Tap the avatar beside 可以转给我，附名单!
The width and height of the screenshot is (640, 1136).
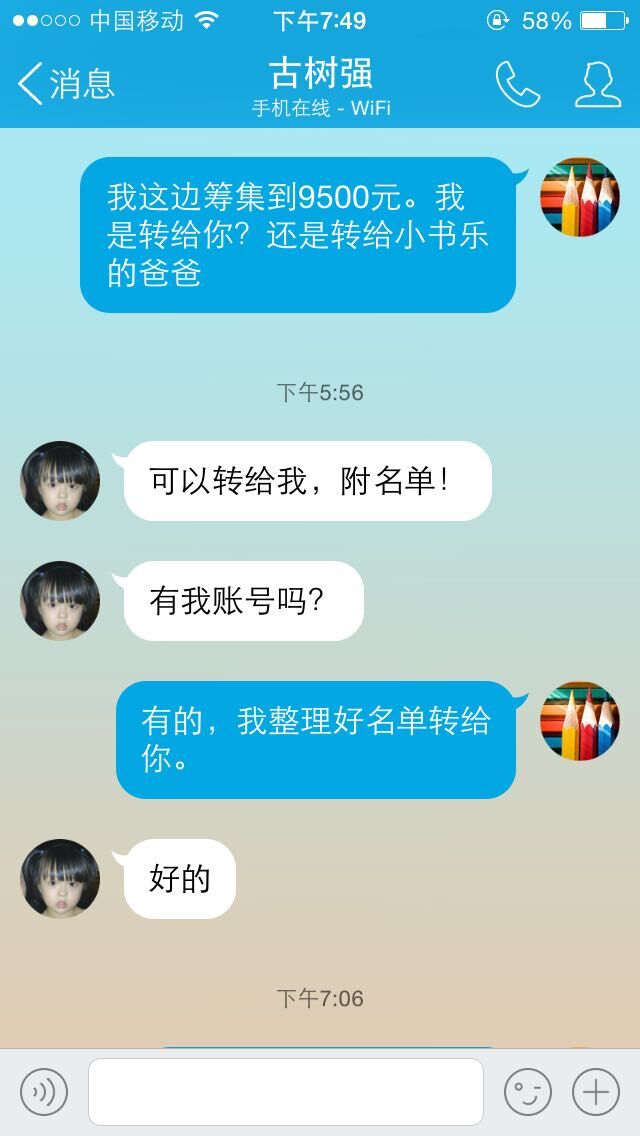tap(60, 481)
